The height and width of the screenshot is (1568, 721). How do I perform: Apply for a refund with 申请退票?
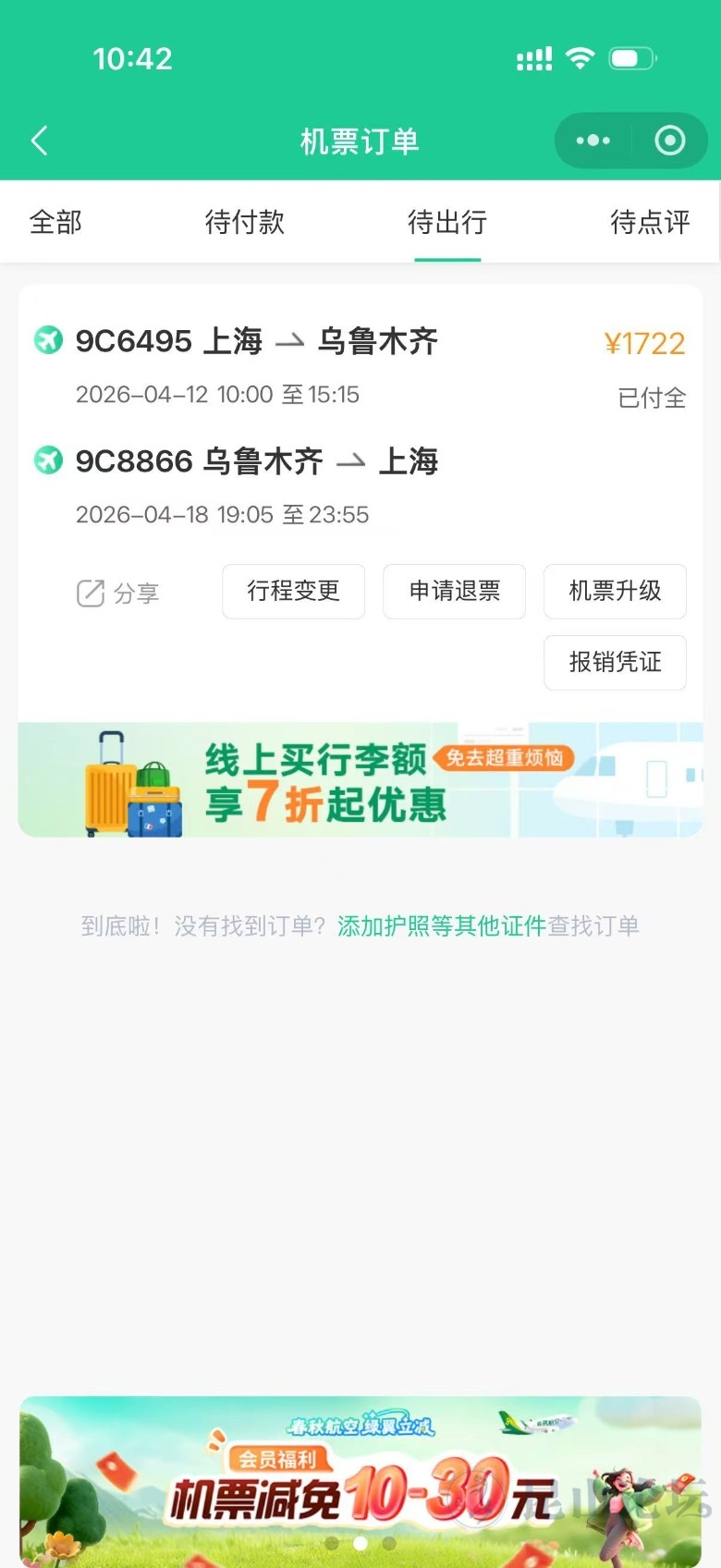pos(454,591)
